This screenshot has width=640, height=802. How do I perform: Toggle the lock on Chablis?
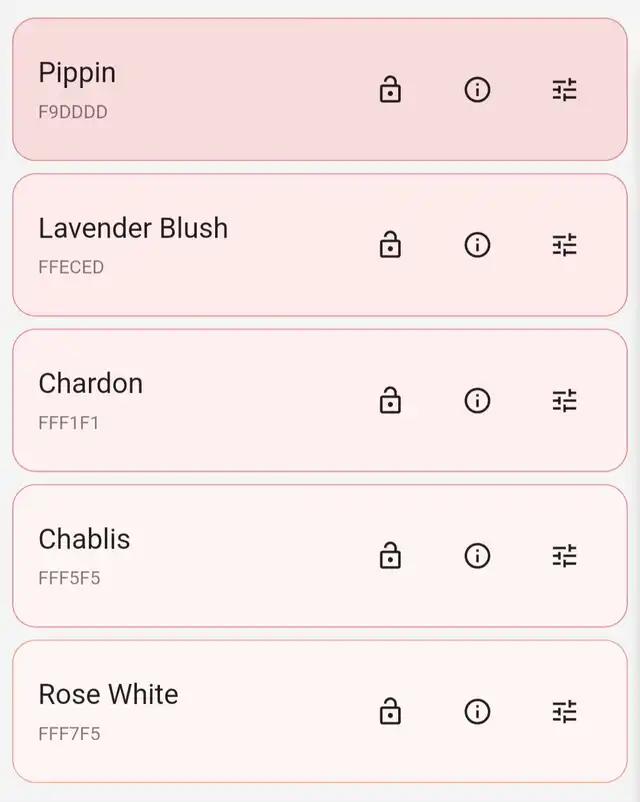(390, 556)
